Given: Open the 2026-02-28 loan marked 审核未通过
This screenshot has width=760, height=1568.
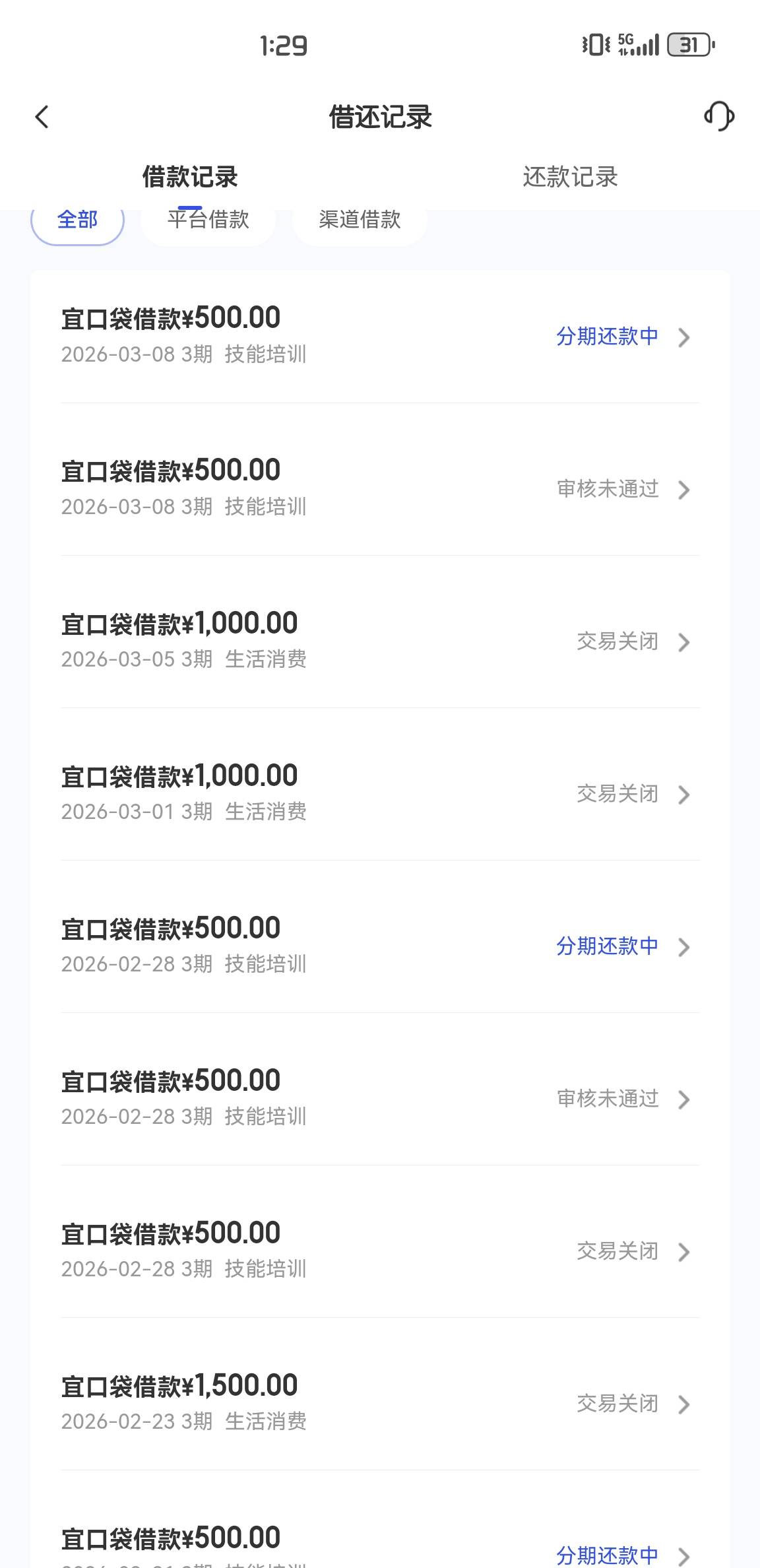Looking at the screenshot, I should 380,1097.
